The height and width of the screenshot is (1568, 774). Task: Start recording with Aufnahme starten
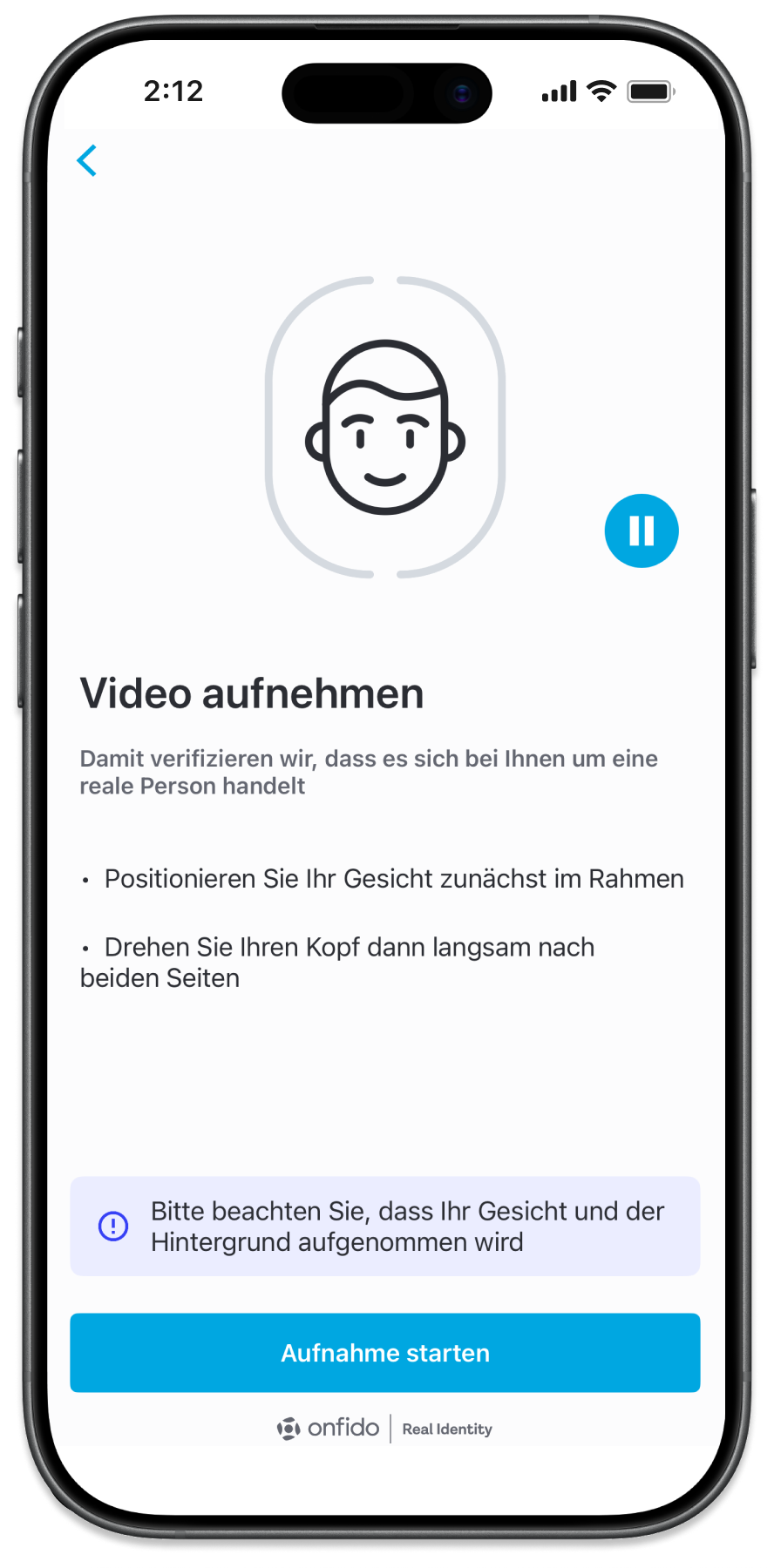coord(385,1352)
